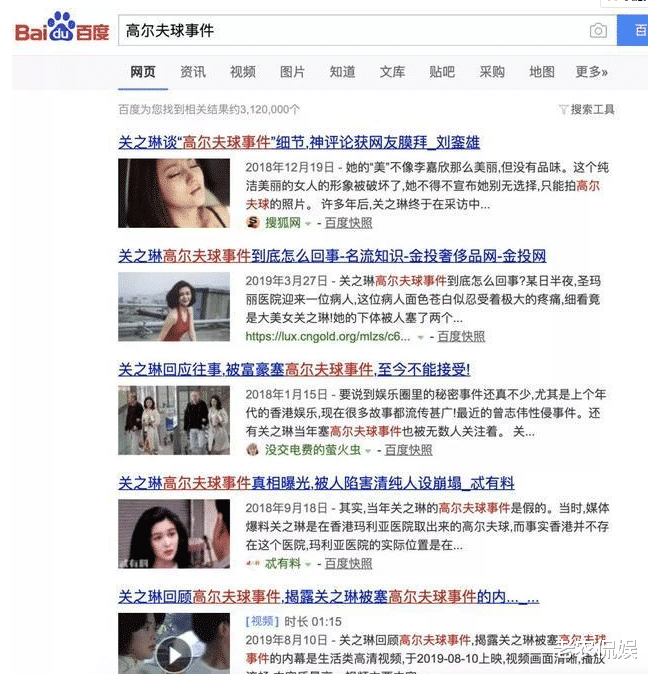This screenshot has width=648, height=674.
Task: Switch to the 文库 tab
Action: [x=392, y=72]
